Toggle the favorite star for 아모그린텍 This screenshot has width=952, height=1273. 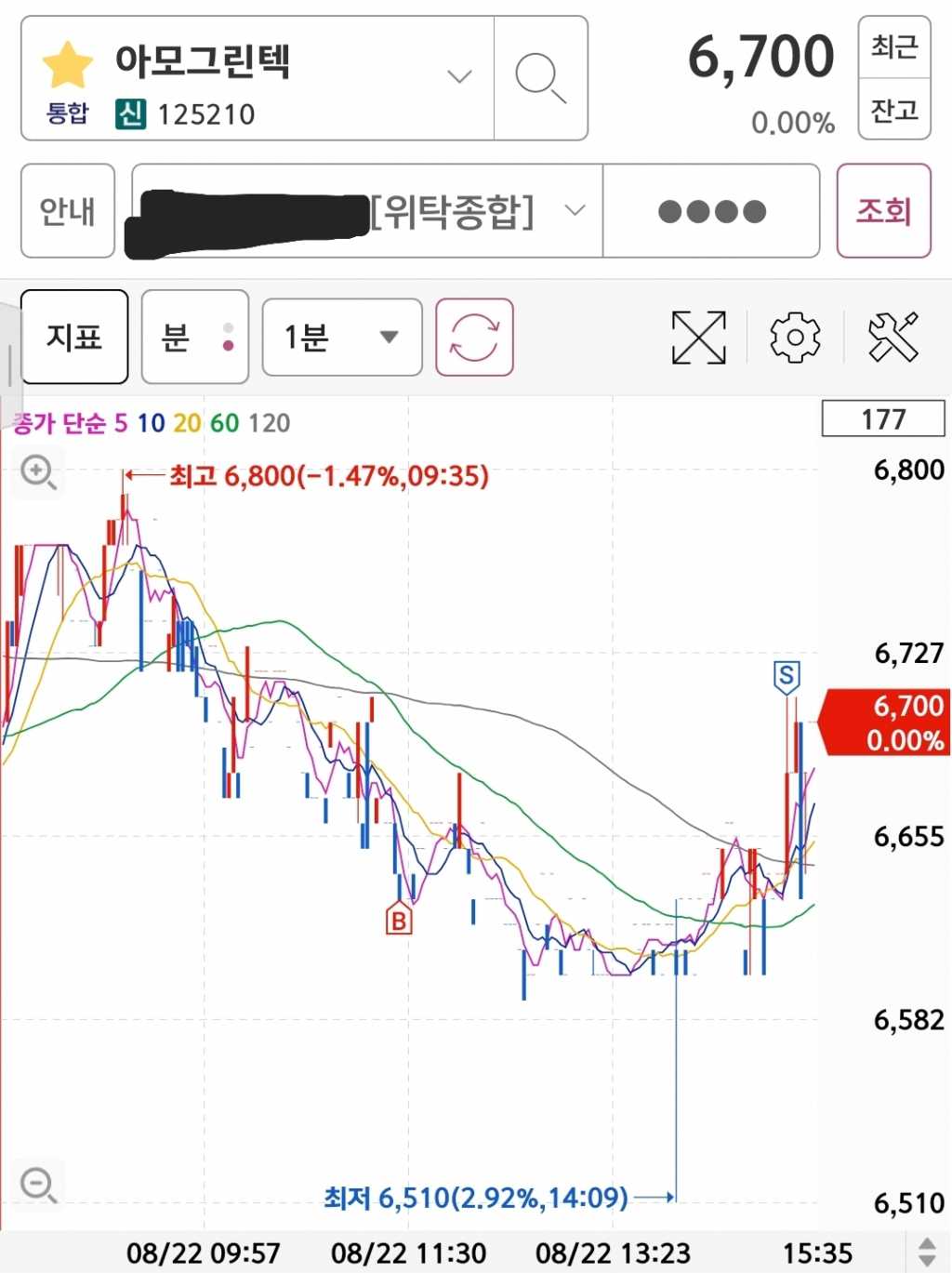(x=68, y=65)
